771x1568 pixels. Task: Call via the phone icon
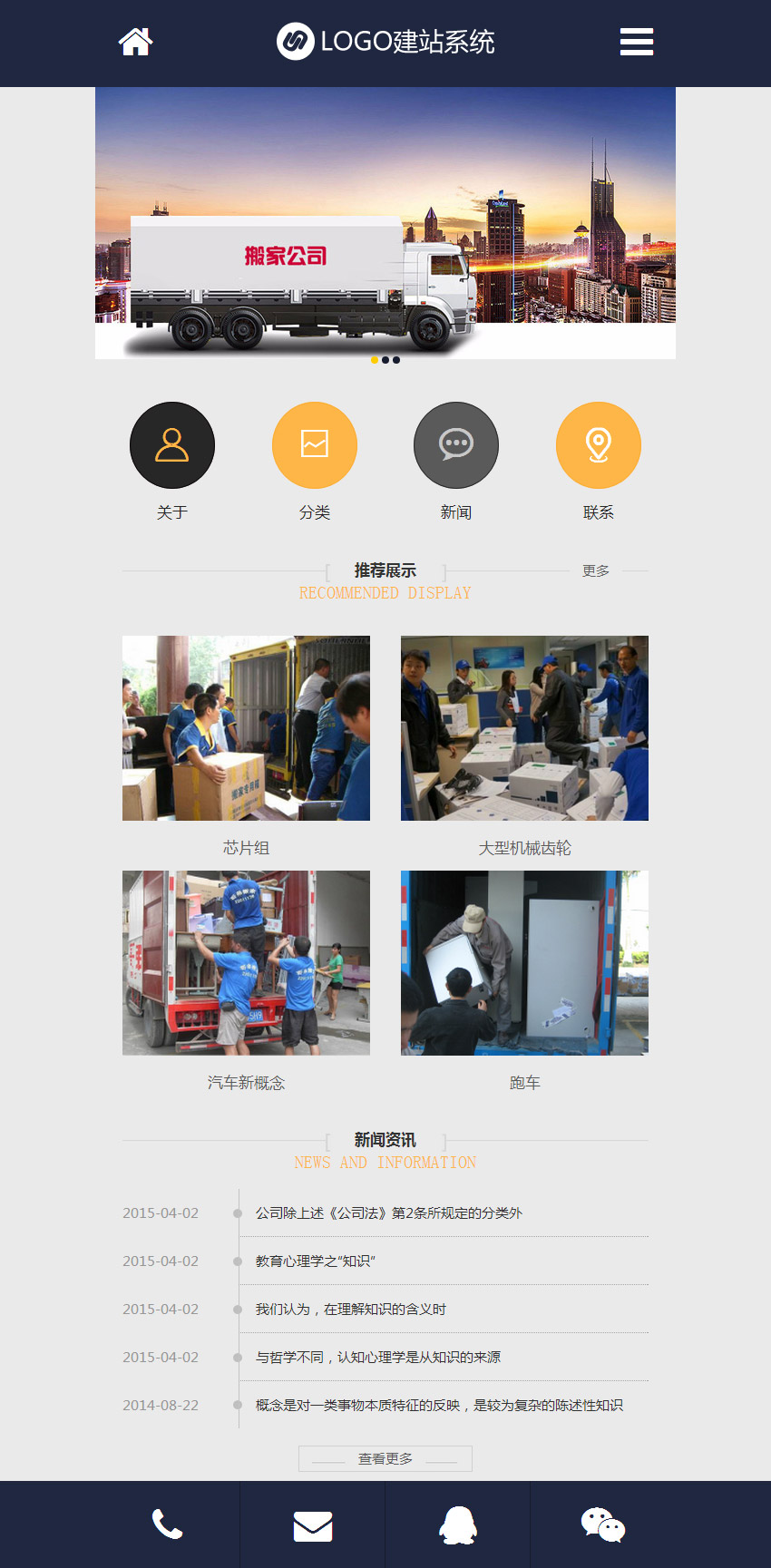pyautogui.click(x=167, y=1525)
